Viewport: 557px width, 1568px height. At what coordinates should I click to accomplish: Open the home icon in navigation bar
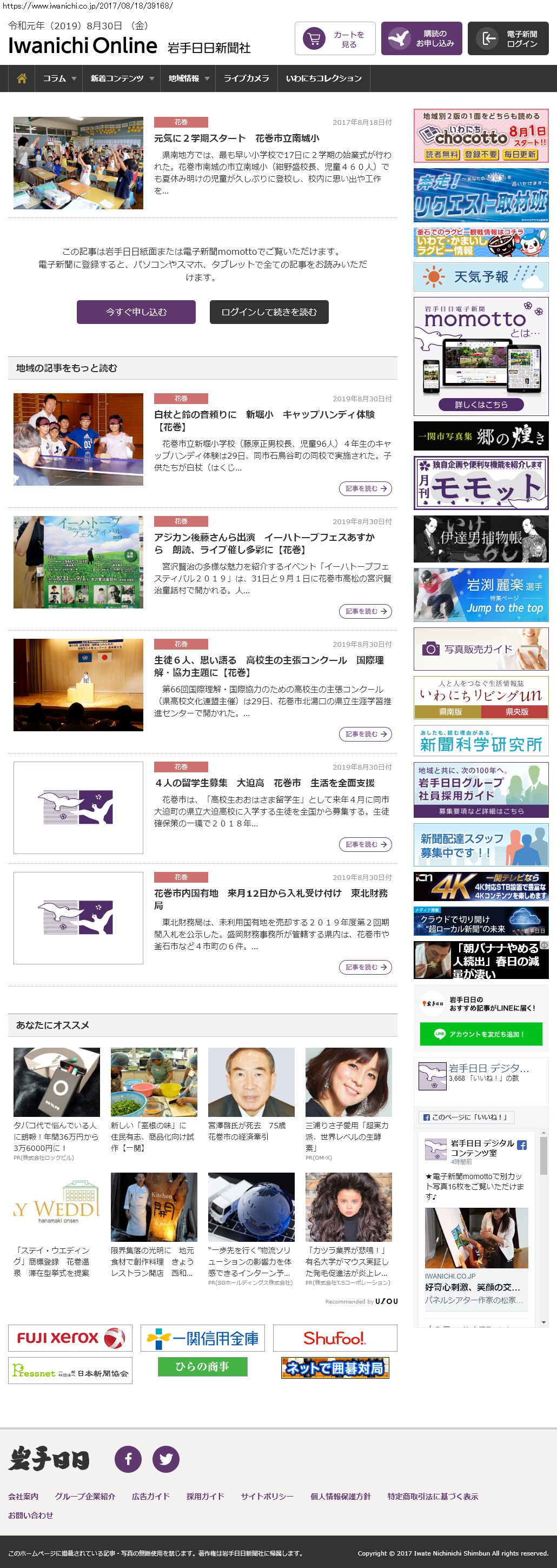(22, 78)
